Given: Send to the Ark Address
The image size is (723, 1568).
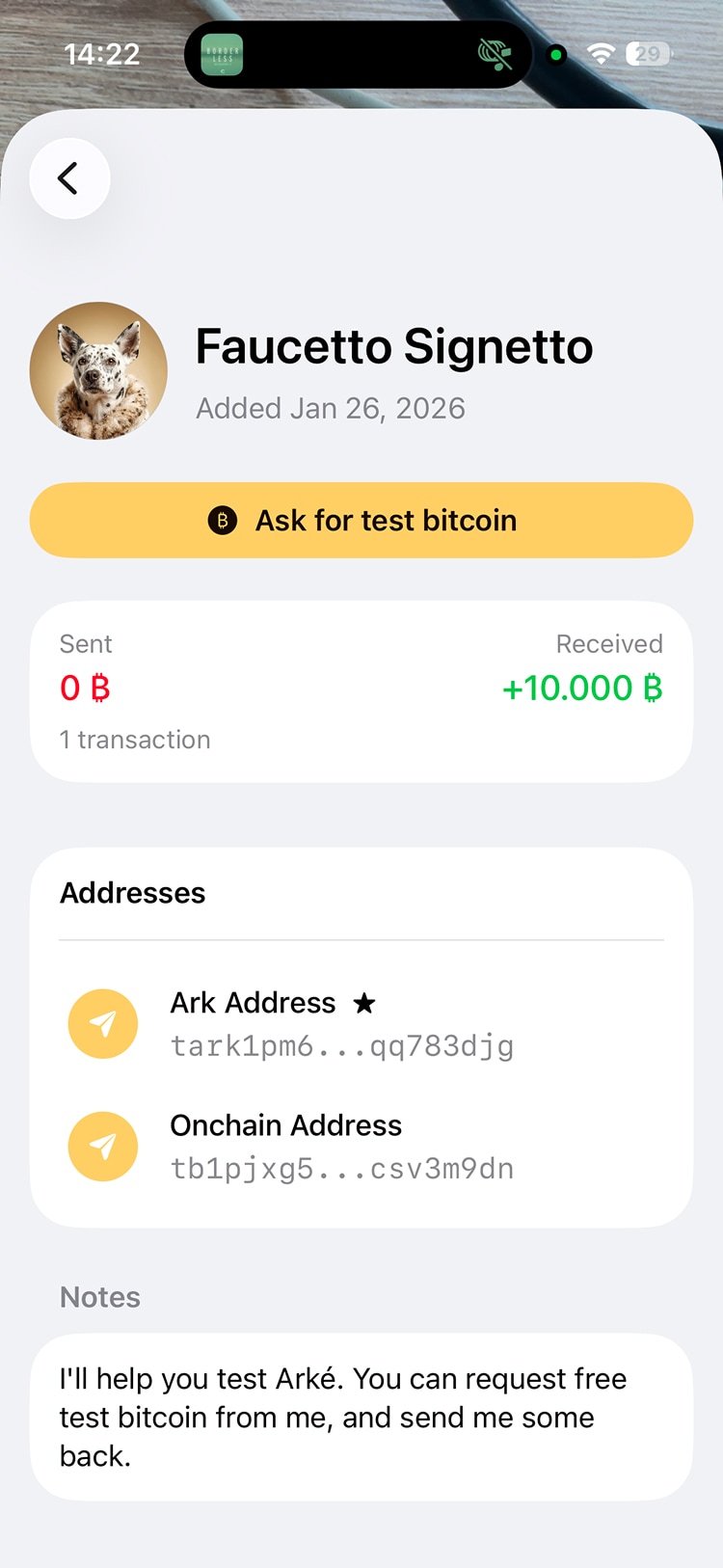Looking at the screenshot, I should (x=103, y=1024).
